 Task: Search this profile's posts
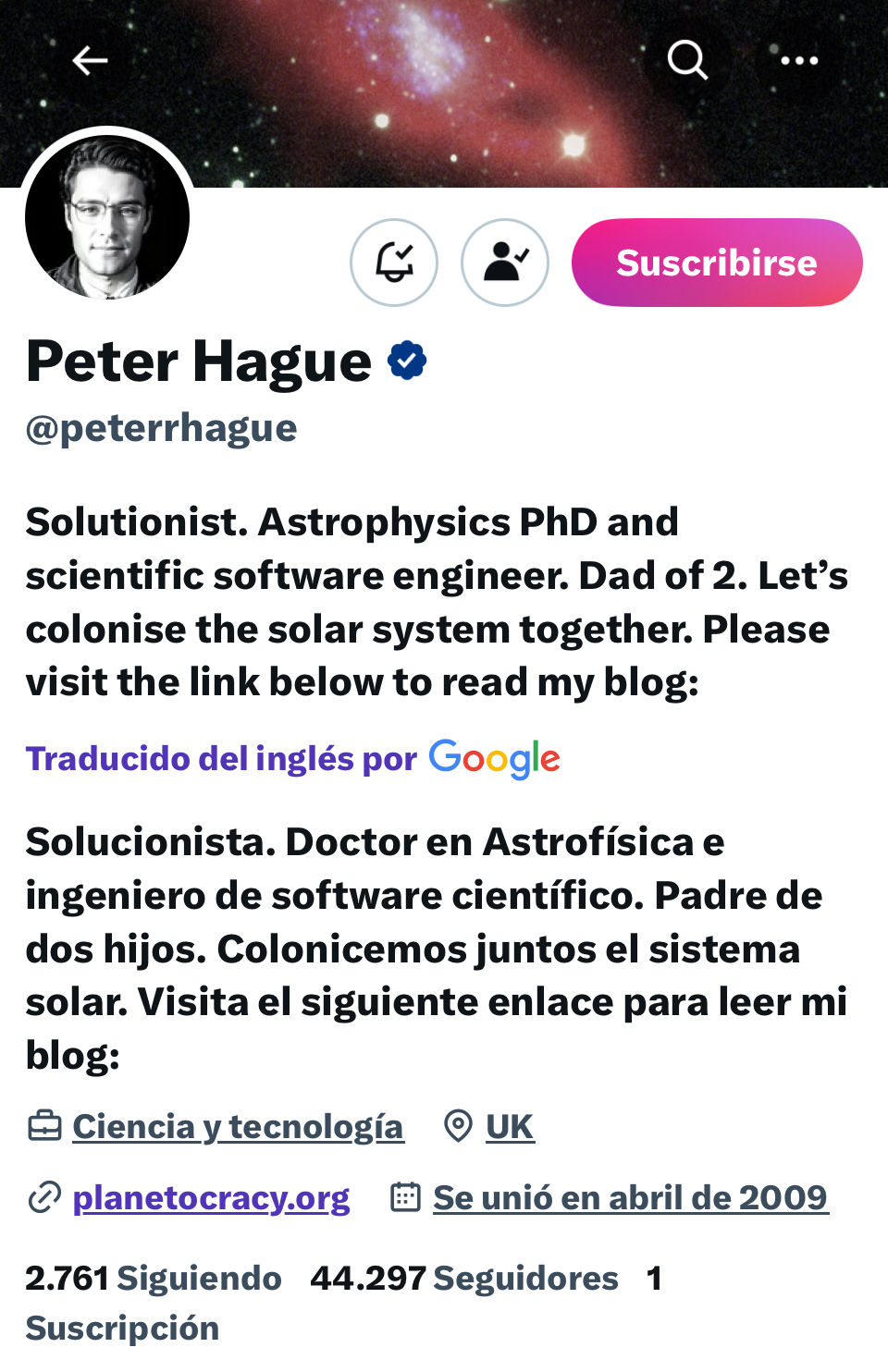[687, 61]
